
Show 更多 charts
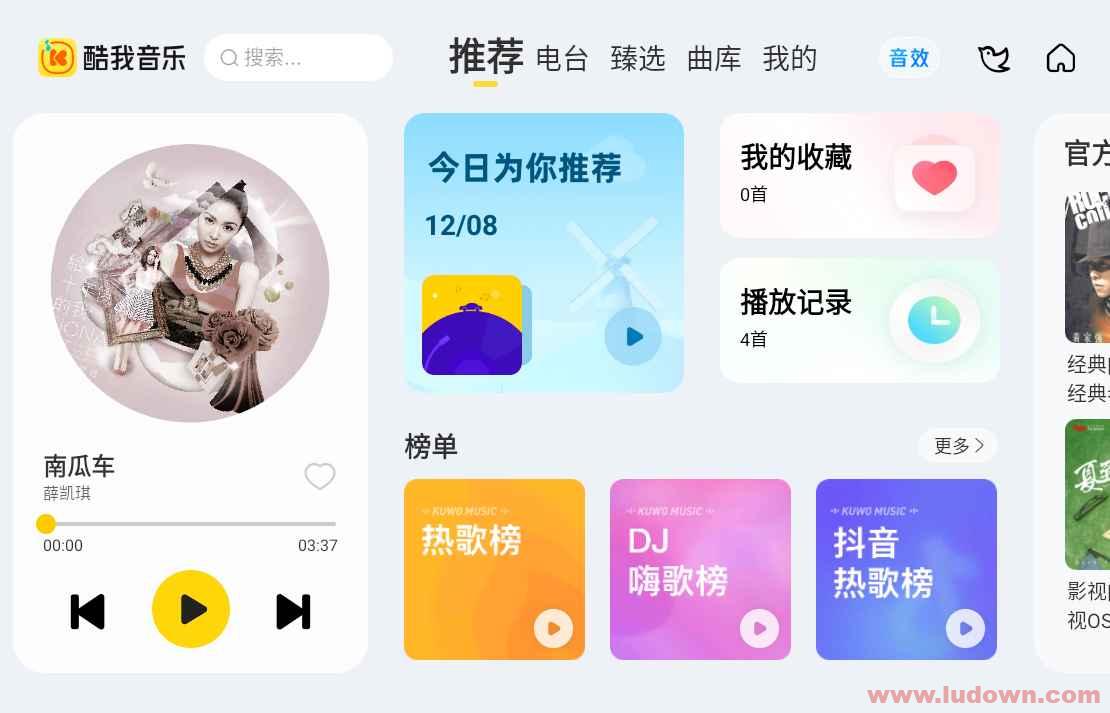[958, 446]
